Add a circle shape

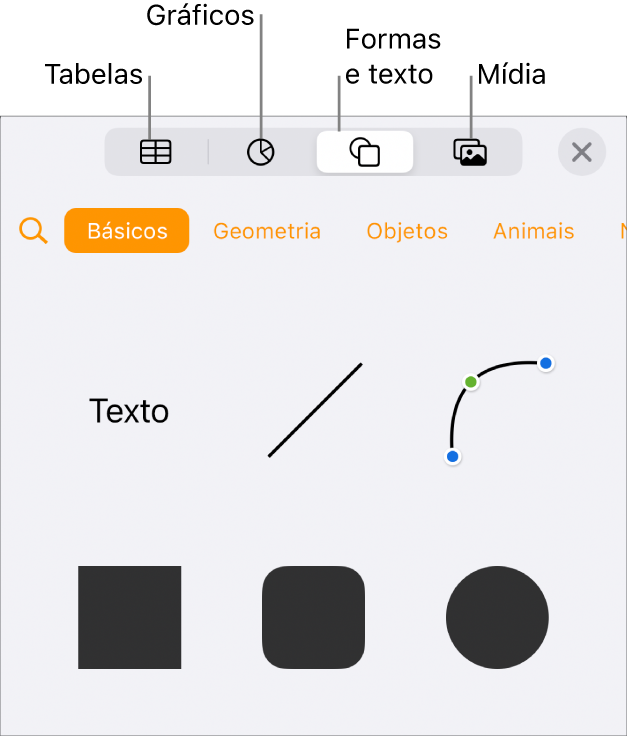(497, 617)
